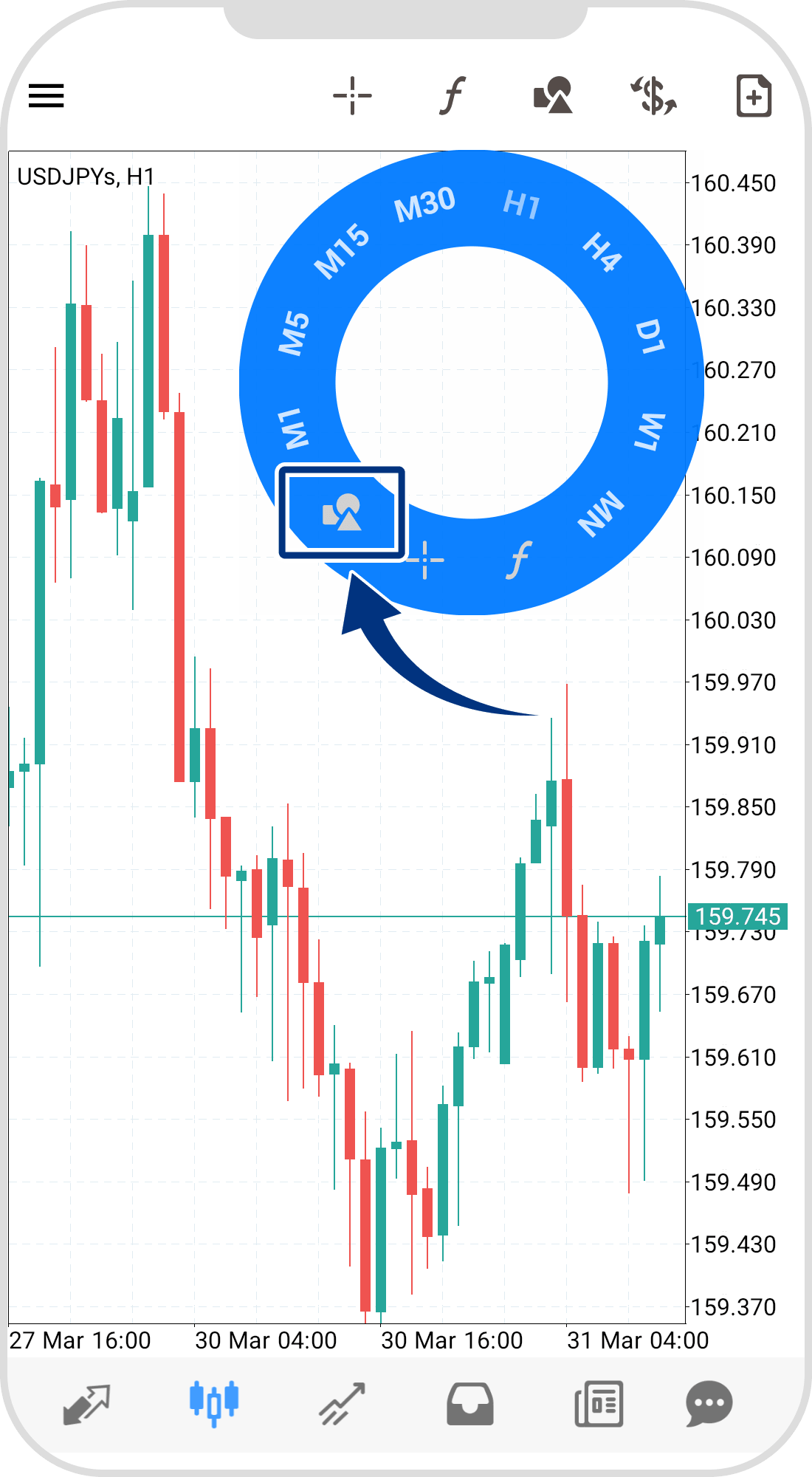Open the hamburger side menu

click(47, 96)
